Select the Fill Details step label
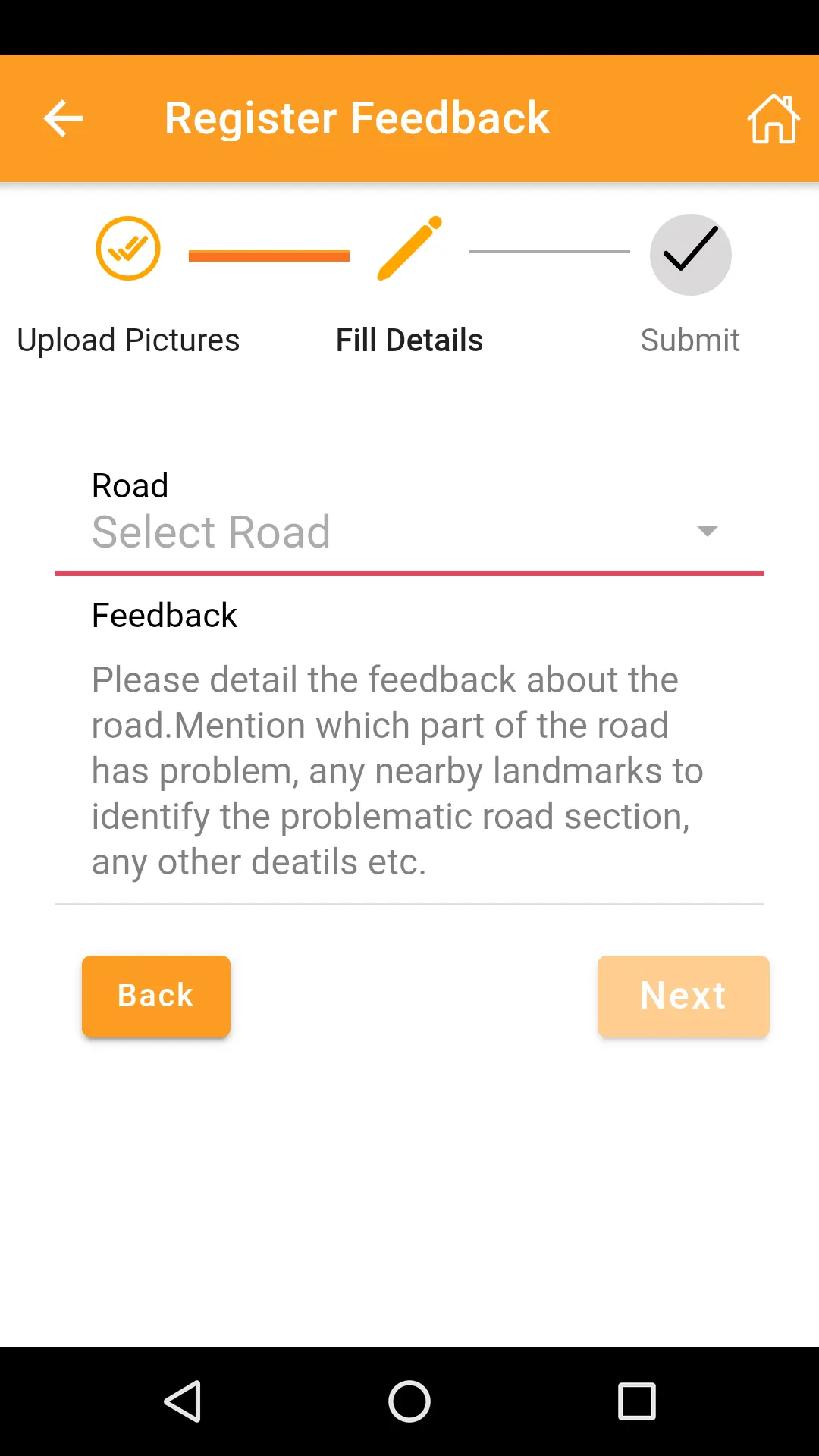The width and height of the screenshot is (819, 1456). click(409, 339)
